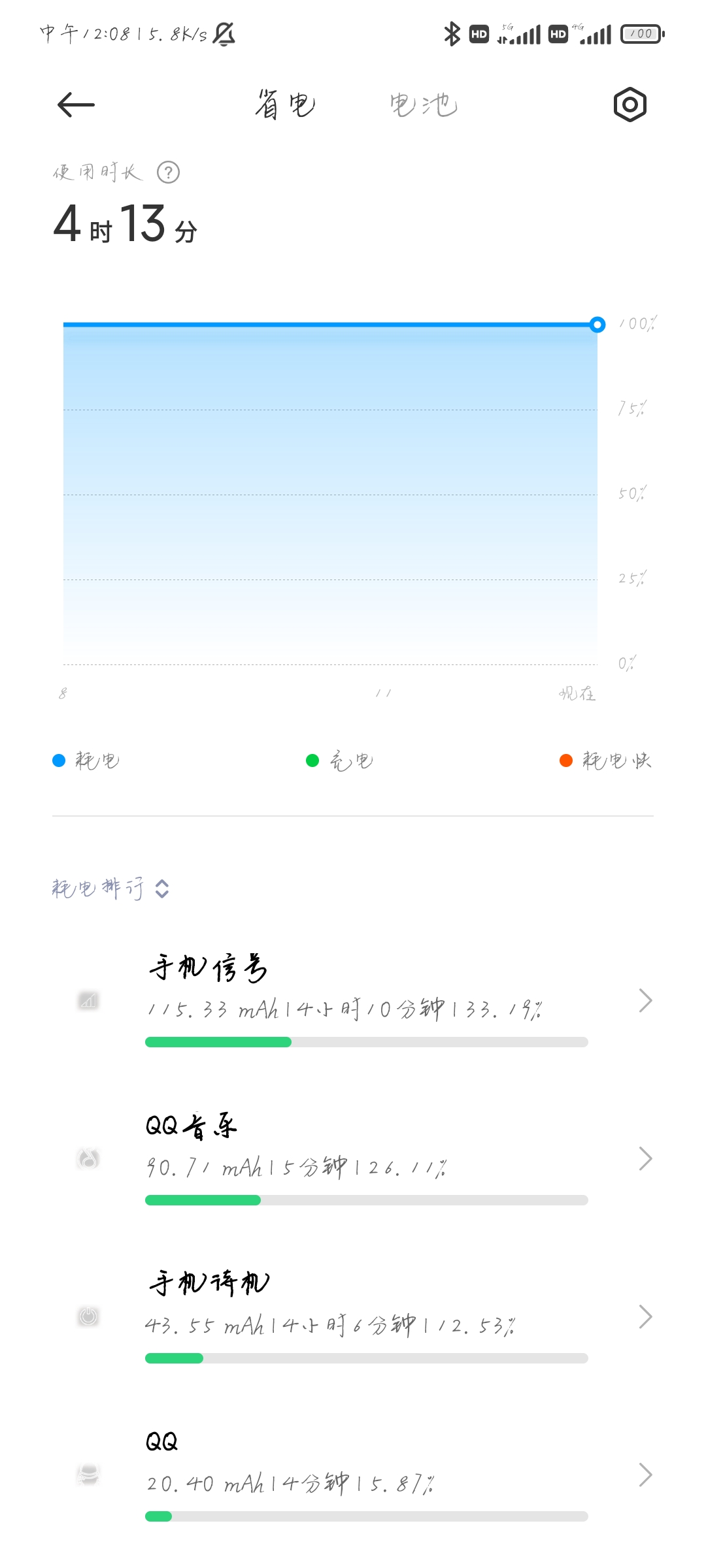Viewport: 706px width, 1568px height.
Task: Open the QQ power usage row
Action: [x=353, y=1475]
